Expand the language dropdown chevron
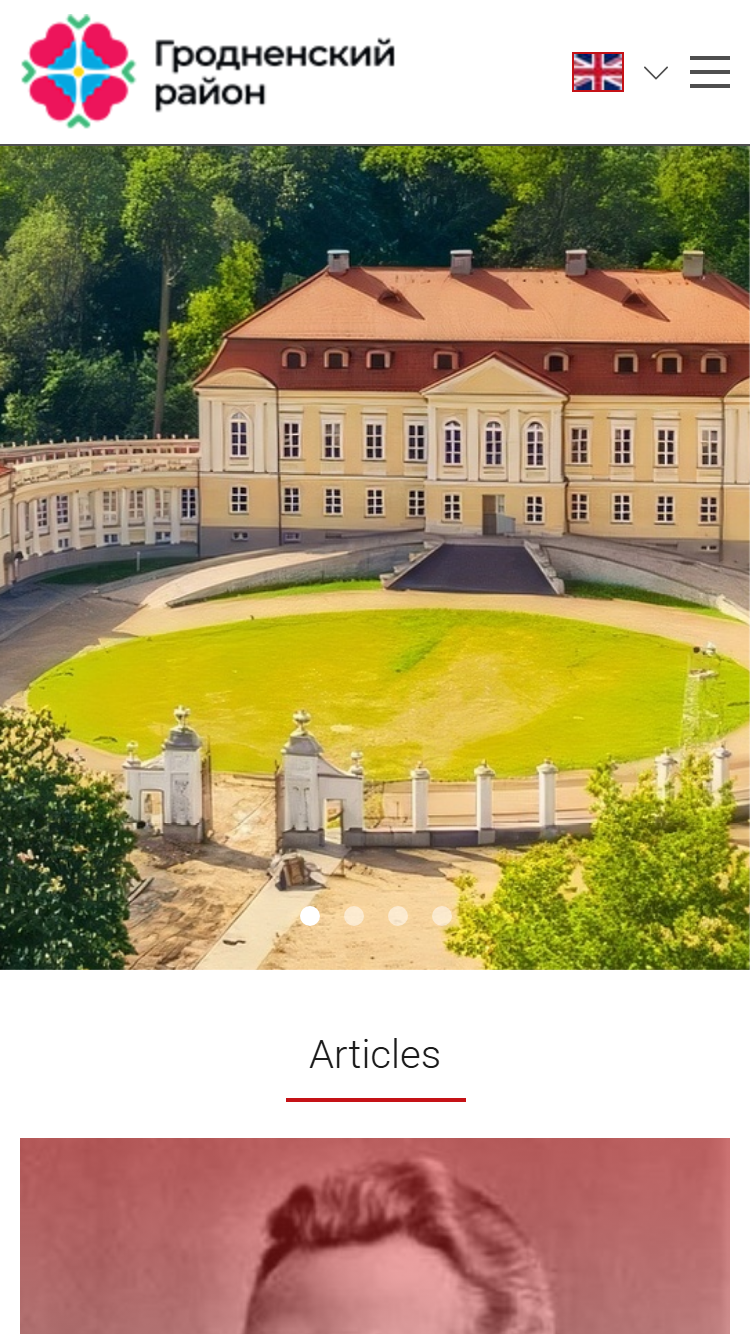The height and width of the screenshot is (1334, 750). point(656,72)
